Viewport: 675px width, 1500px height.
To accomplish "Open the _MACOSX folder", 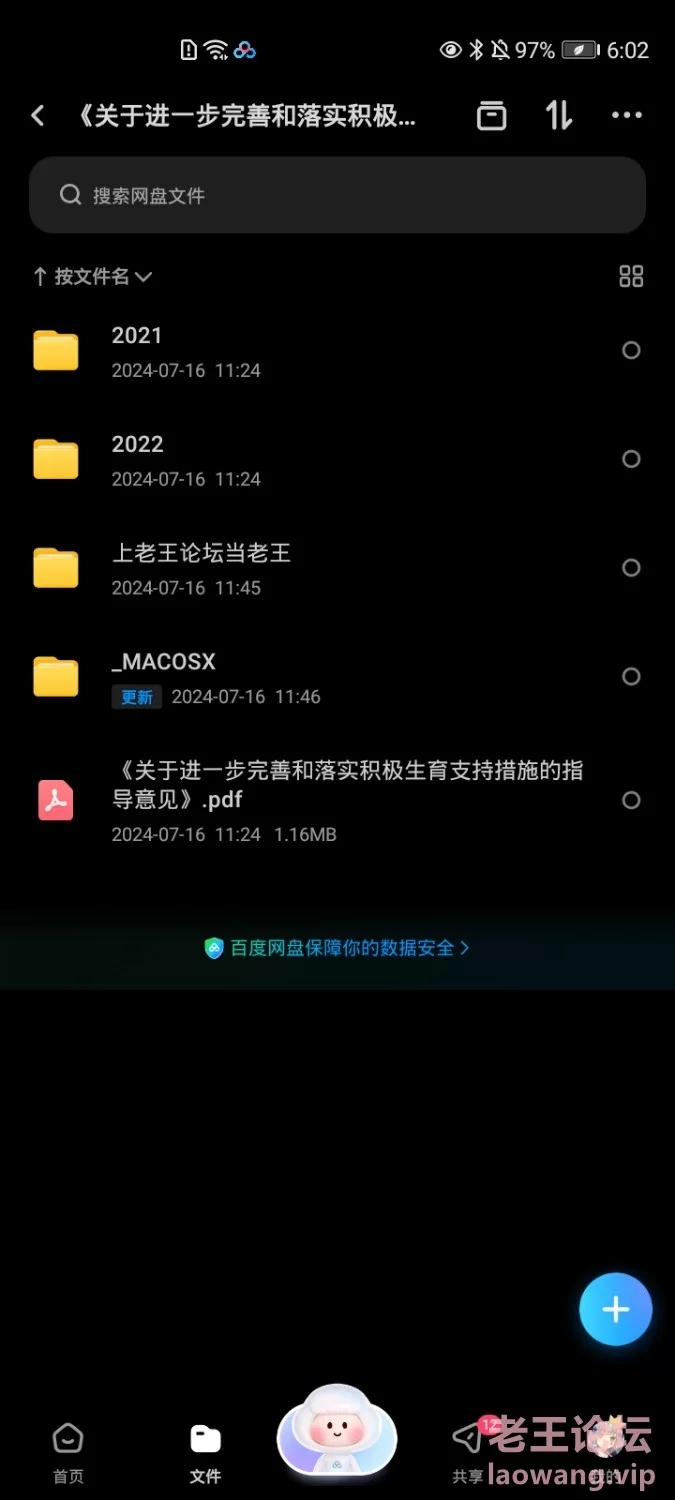I will pos(300,677).
